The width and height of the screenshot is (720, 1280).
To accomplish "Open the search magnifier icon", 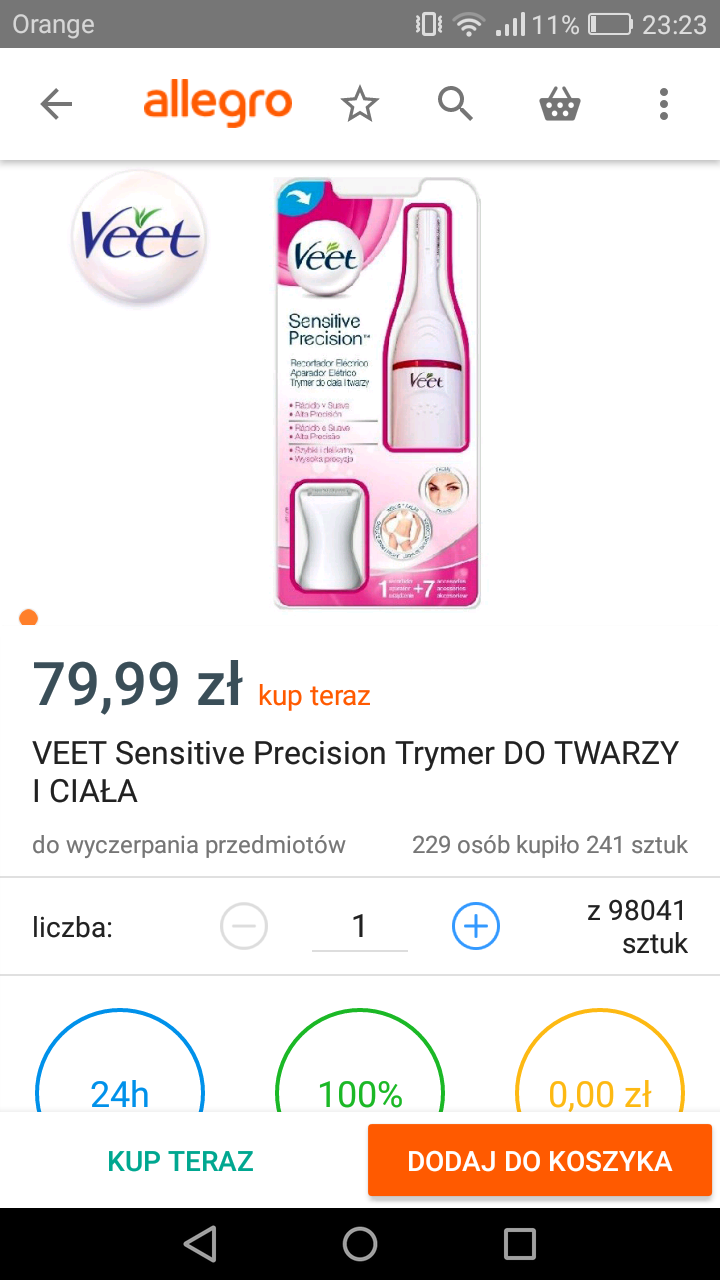I will (455, 104).
